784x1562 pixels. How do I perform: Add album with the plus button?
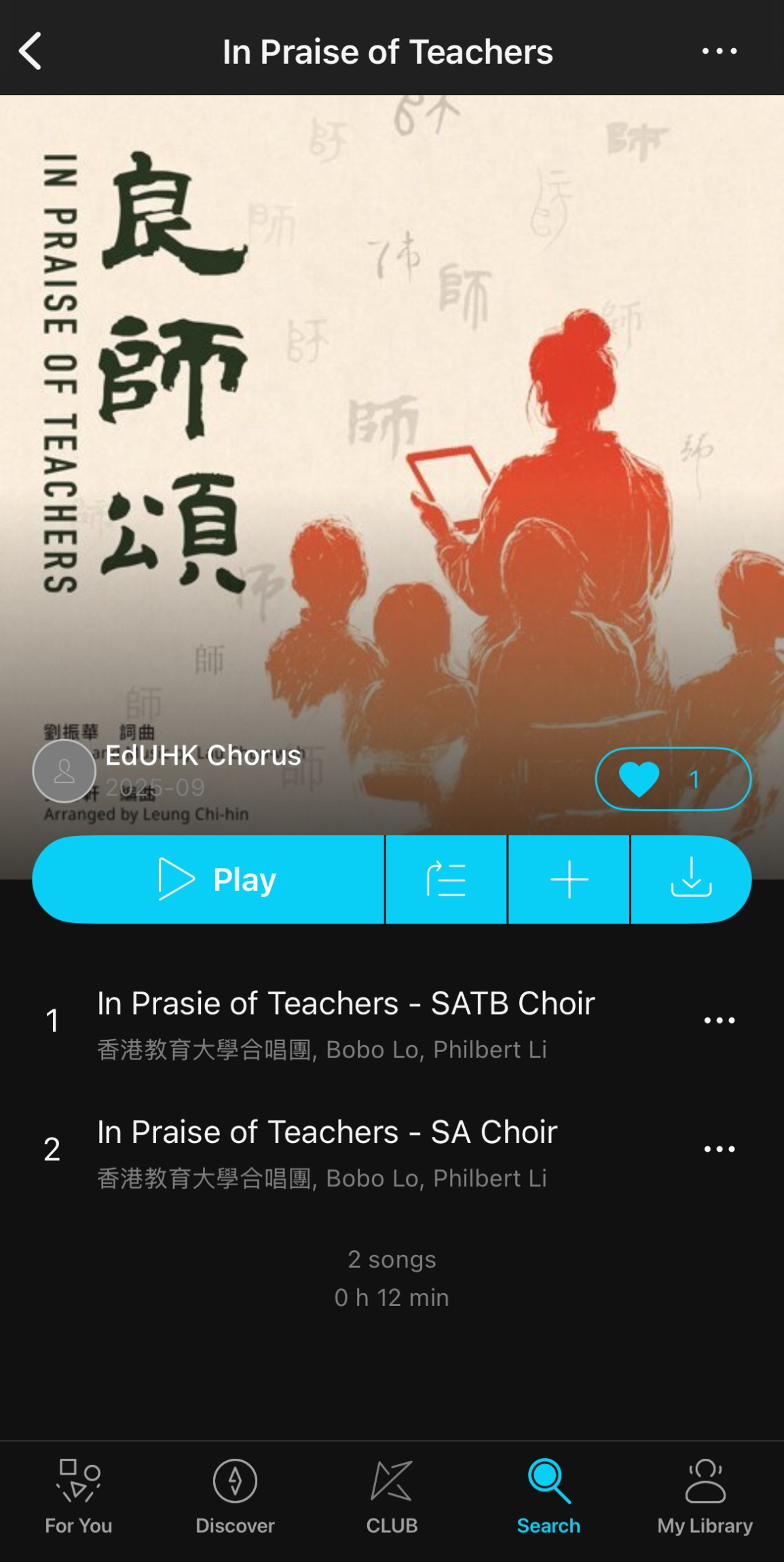(569, 879)
